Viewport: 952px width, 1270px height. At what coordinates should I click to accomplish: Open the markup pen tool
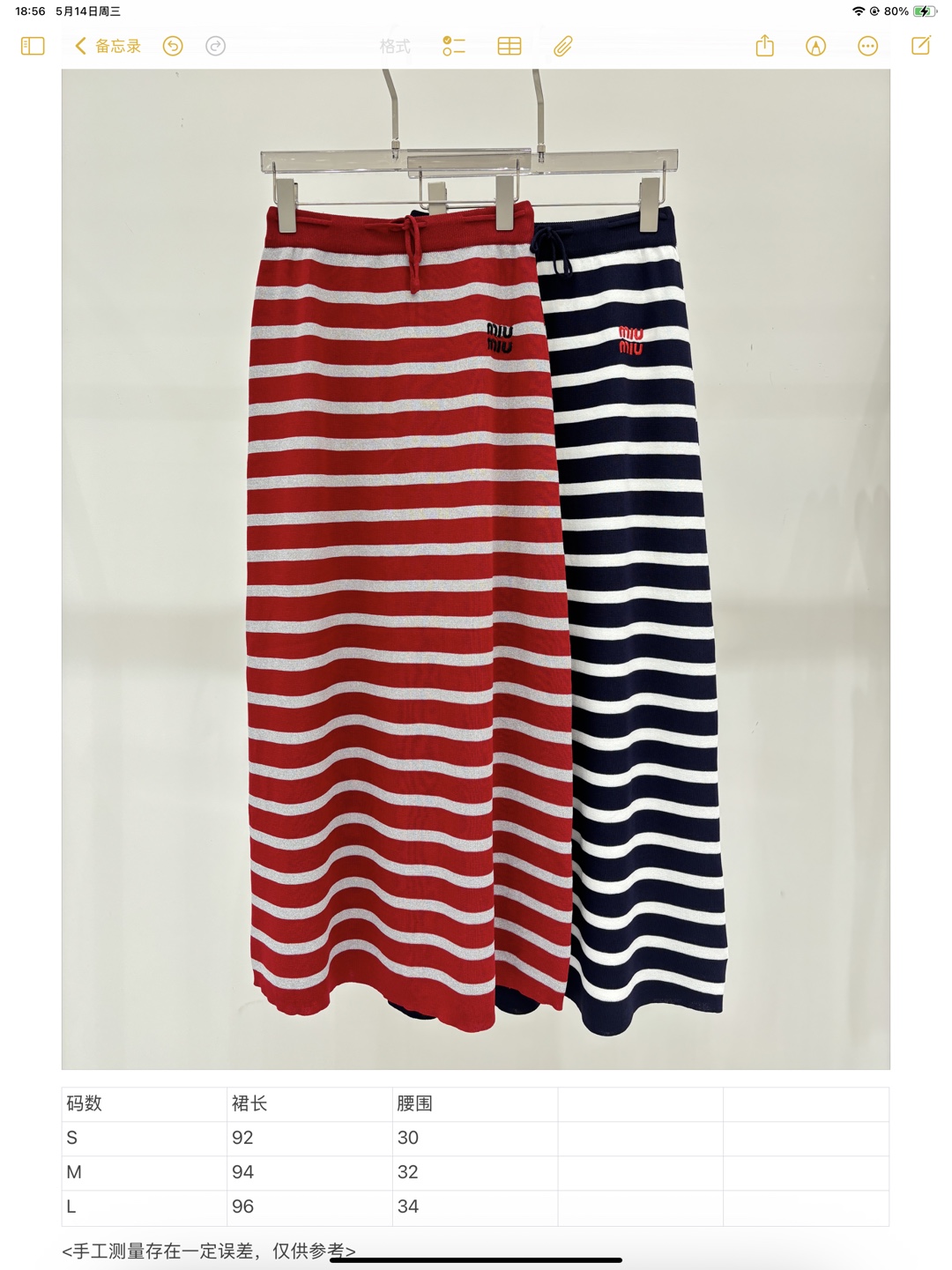click(x=816, y=46)
